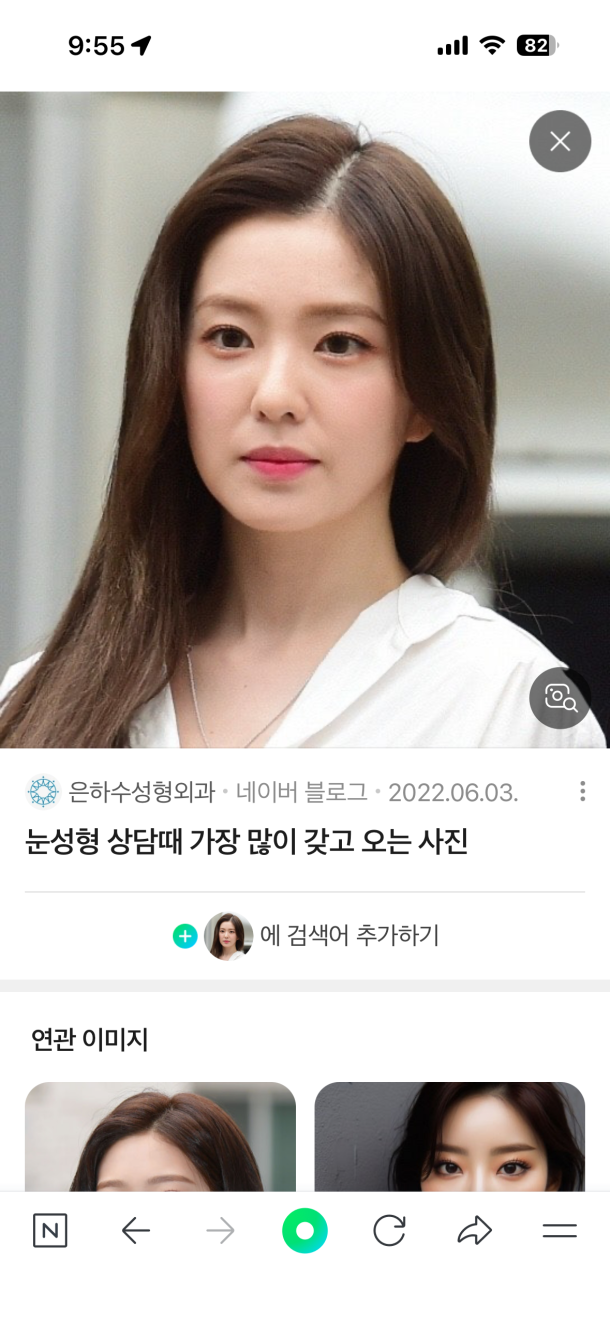Tap 검색어 추가하기 to add search term
Image resolution: width=610 pixels, height=1322 pixels.
coord(348,936)
